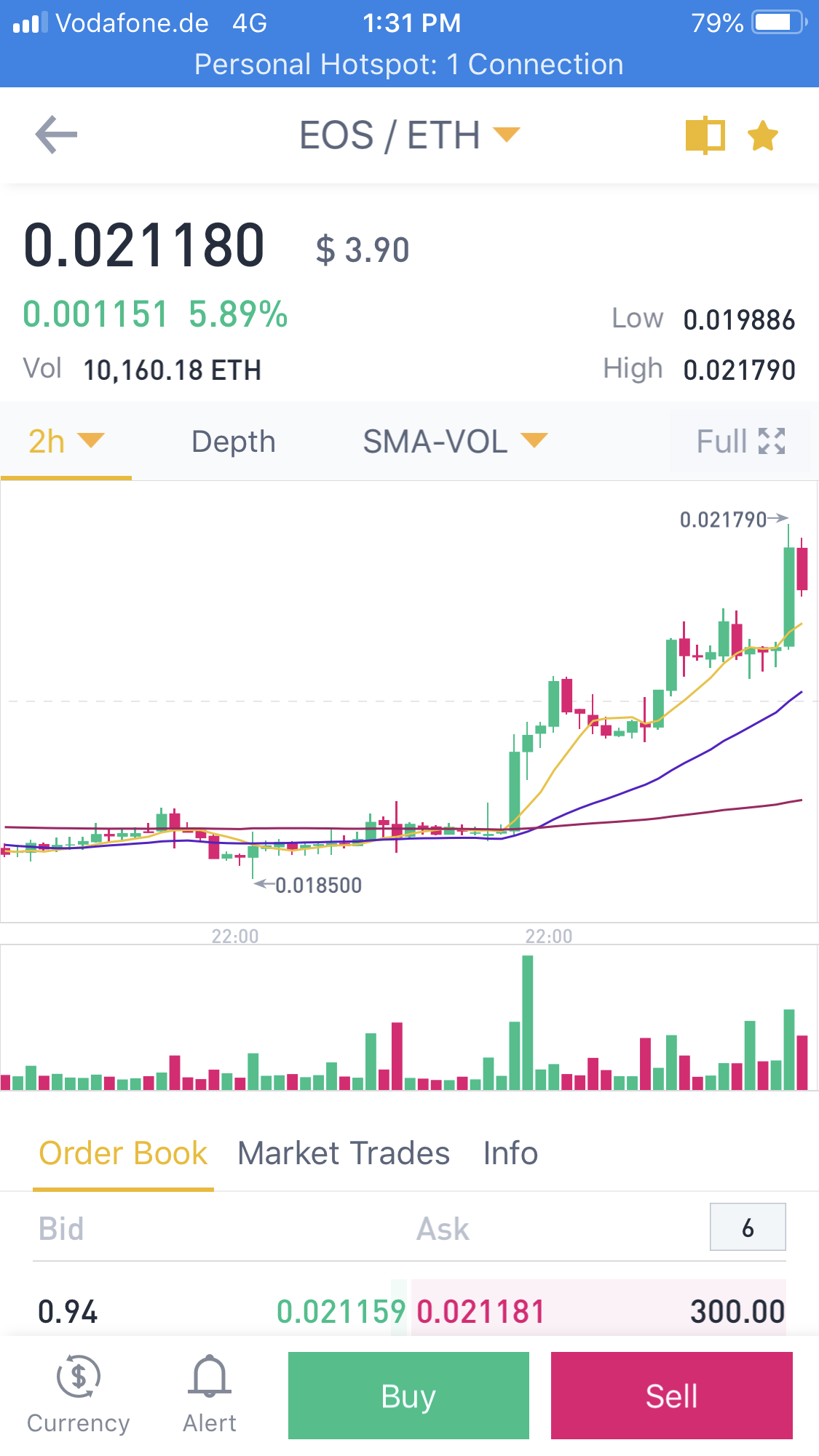The width and height of the screenshot is (819, 1456).
Task: Switch to the Market Trades tab
Action: point(344,1153)
